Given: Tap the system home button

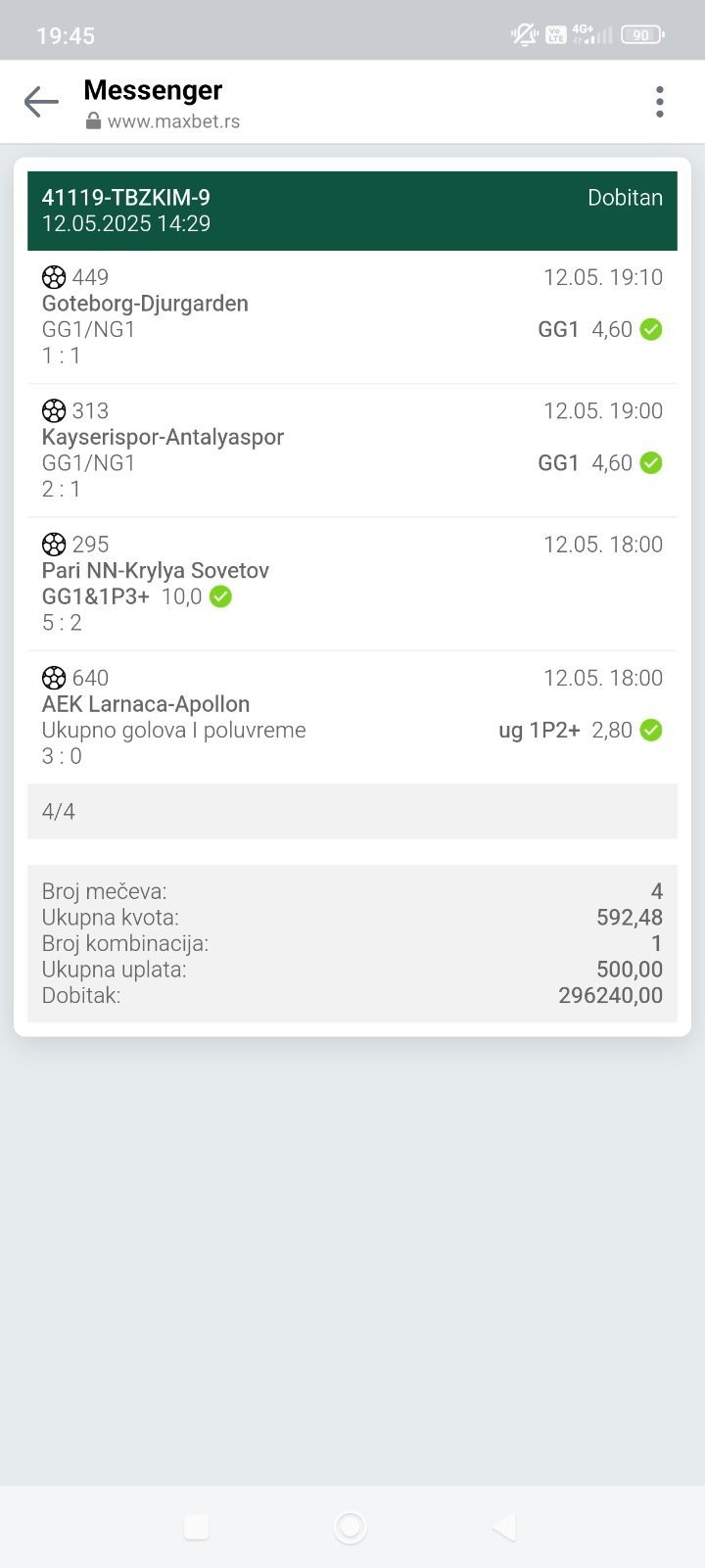Looking at the screenshot, I should point(351,1526).
